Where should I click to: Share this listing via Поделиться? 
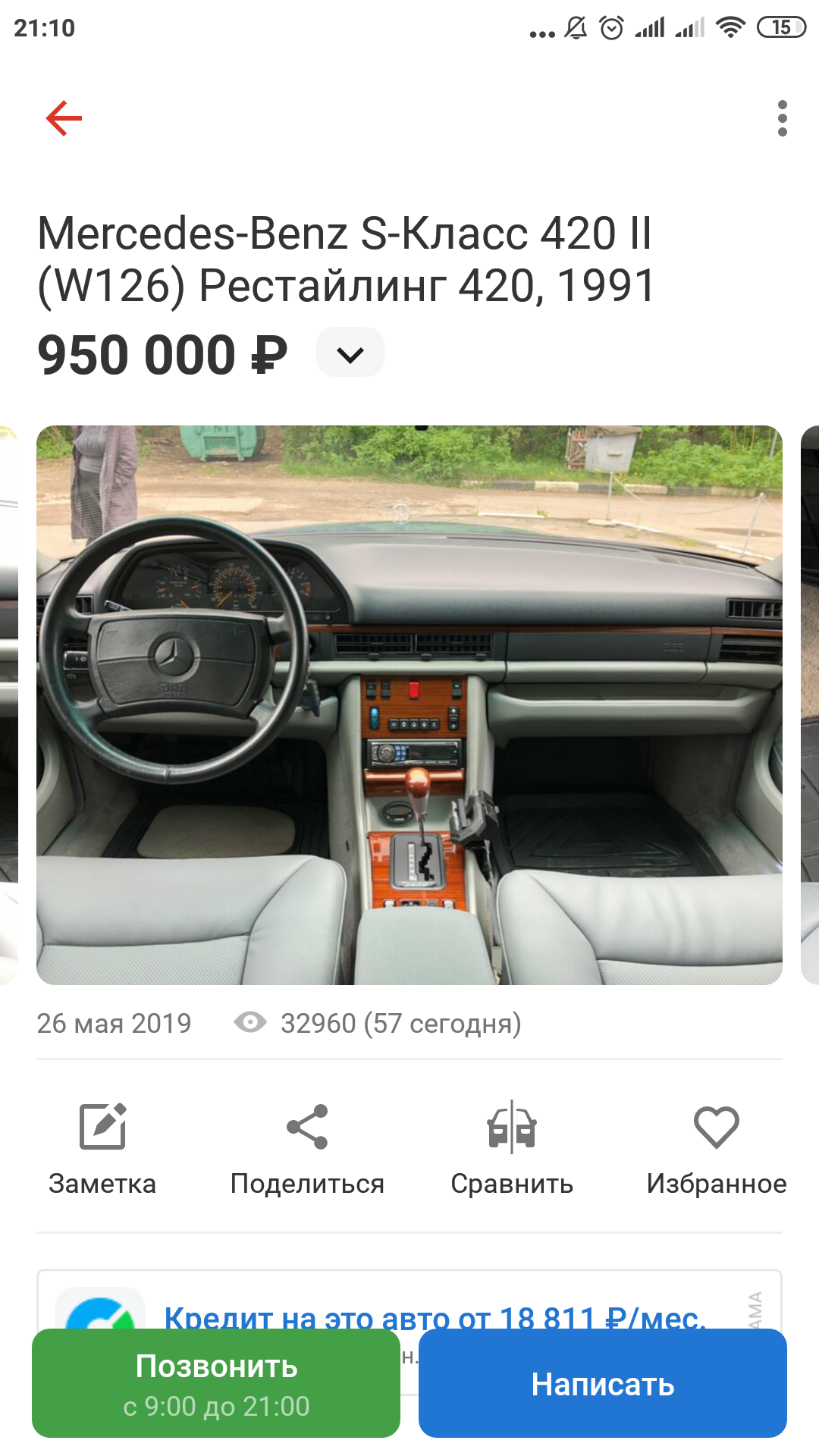(307, 1147)
